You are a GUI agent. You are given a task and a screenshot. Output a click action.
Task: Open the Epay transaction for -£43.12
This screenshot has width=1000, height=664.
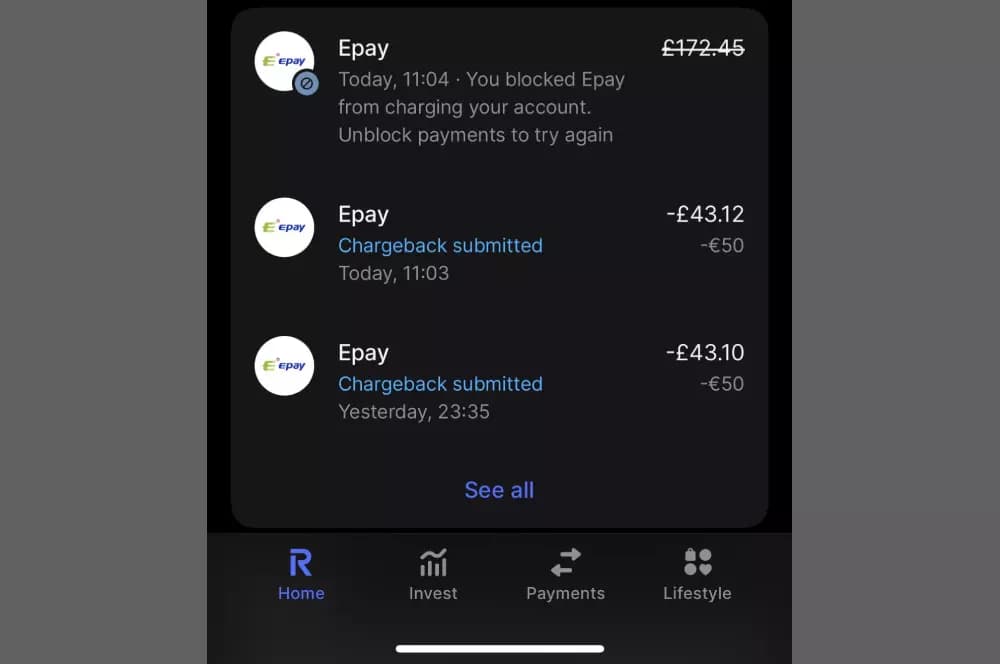498,242
